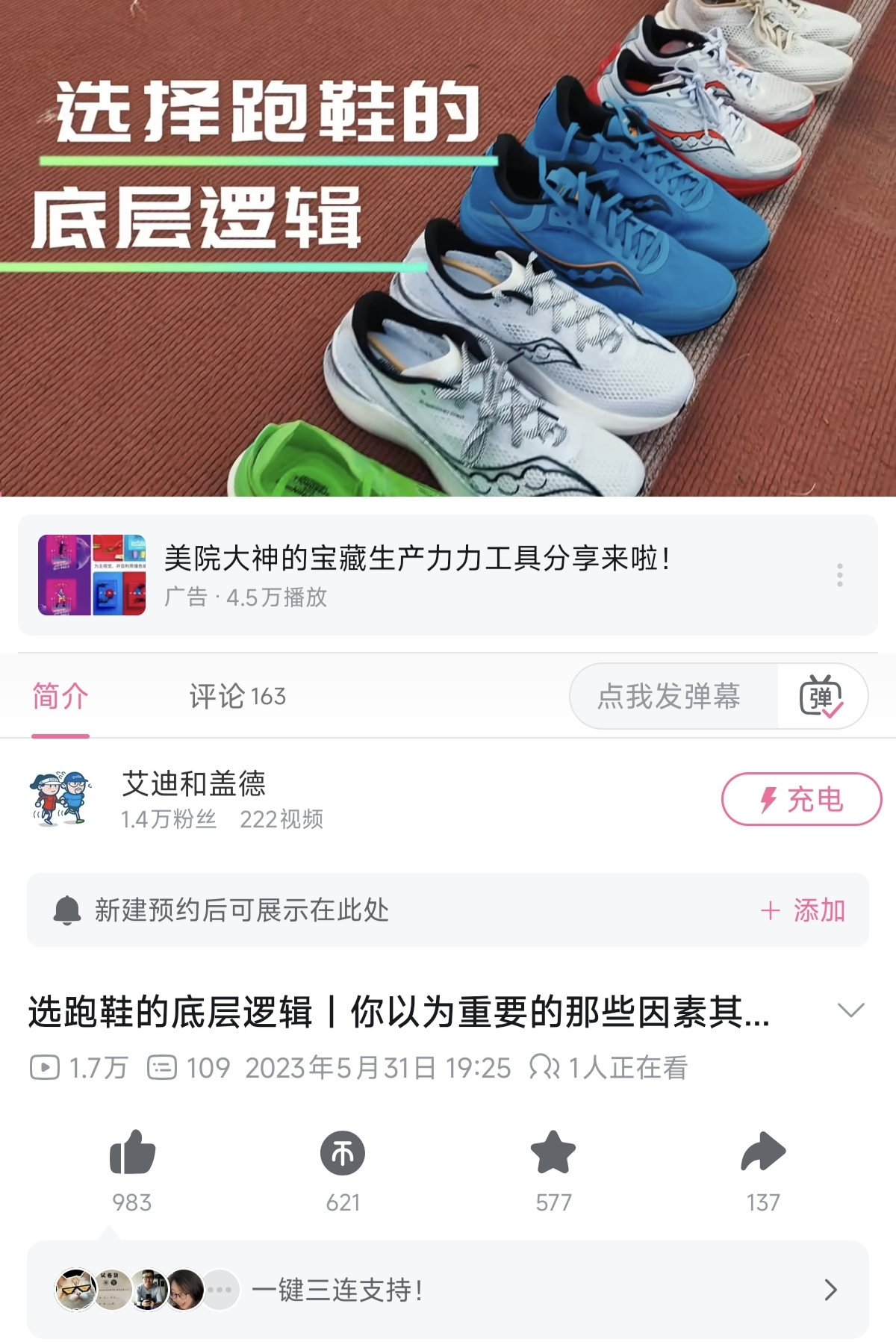Screen dimensions: 896x1342
Task: Select the 简介 tab
Action: tap(60, 696)
